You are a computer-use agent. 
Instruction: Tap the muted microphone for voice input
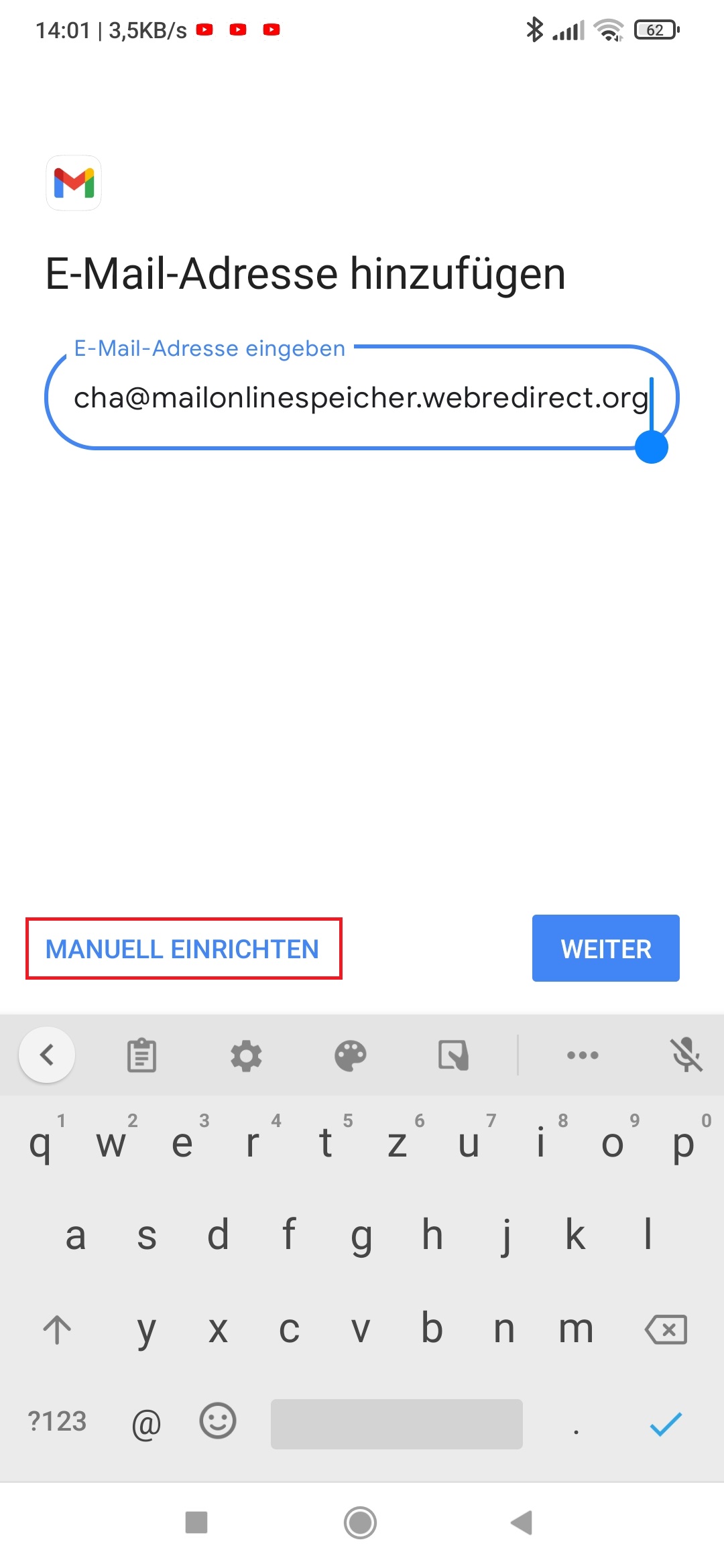(686, 1056)
